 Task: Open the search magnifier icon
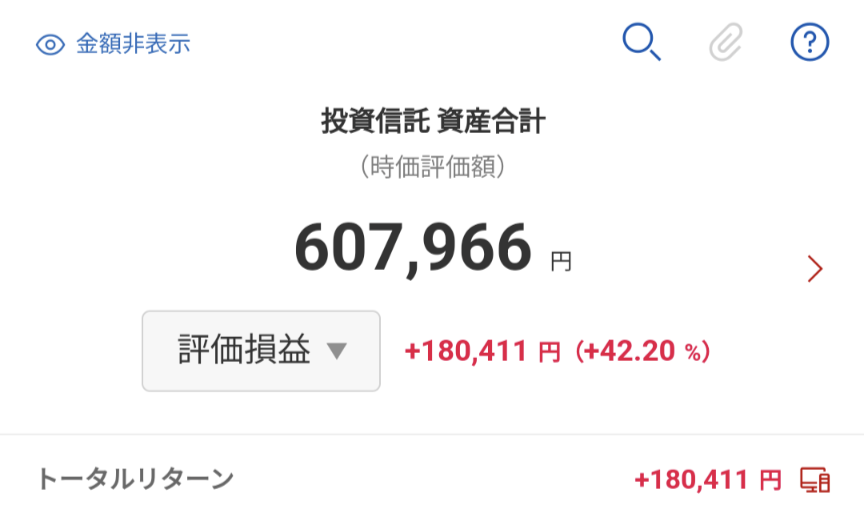click(641, 43)
